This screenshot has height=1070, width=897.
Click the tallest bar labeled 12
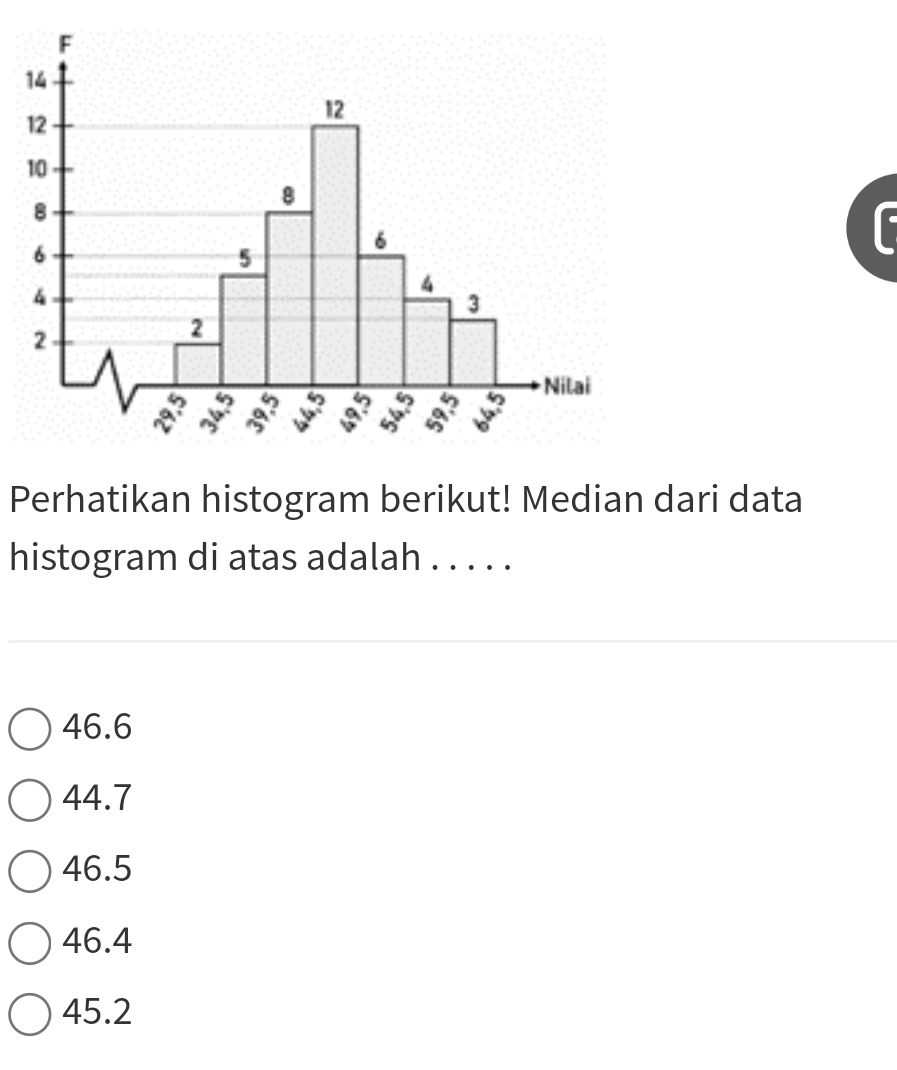coord(335,250)
